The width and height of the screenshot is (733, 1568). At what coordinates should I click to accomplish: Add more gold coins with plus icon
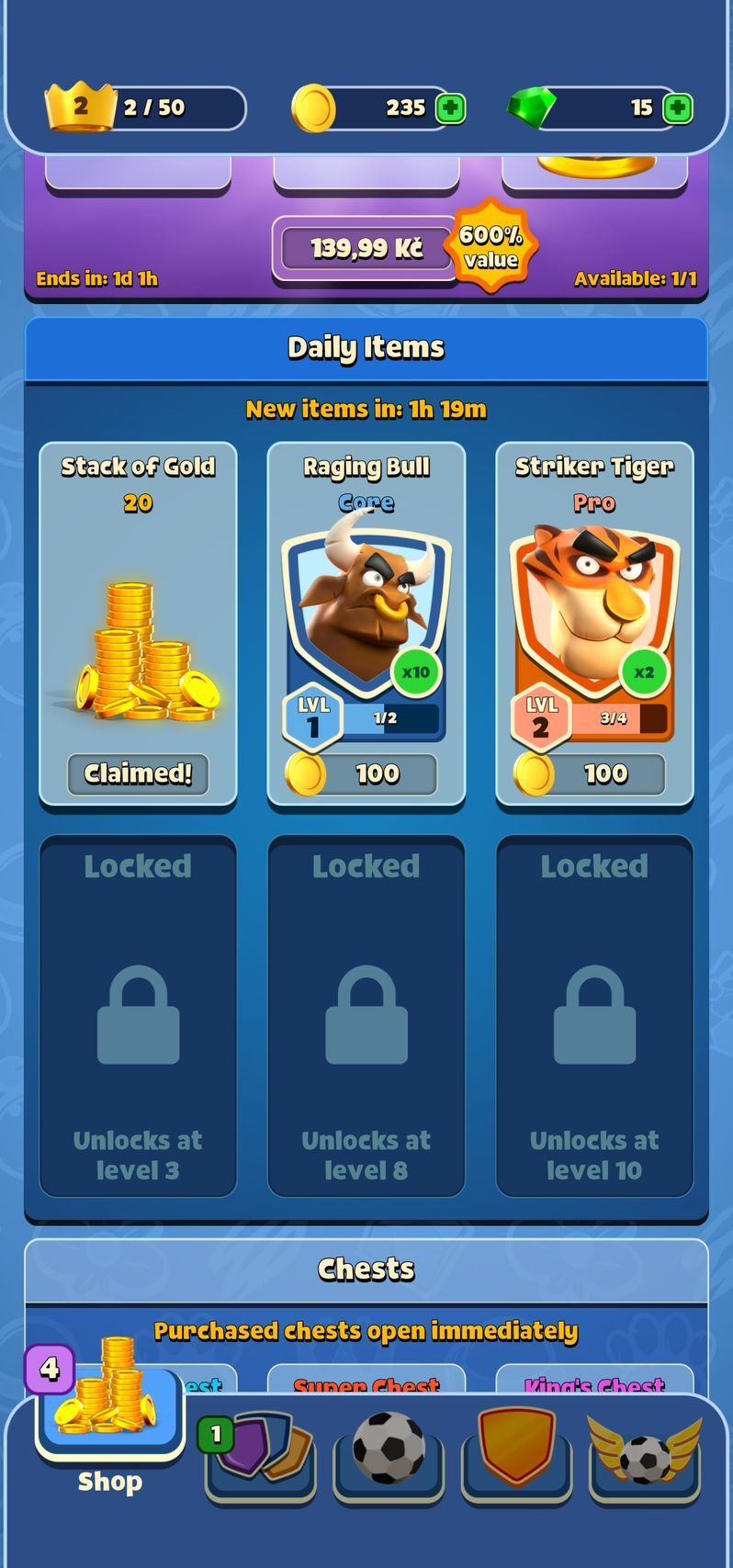pyautogui.click(x=450, y=108)
